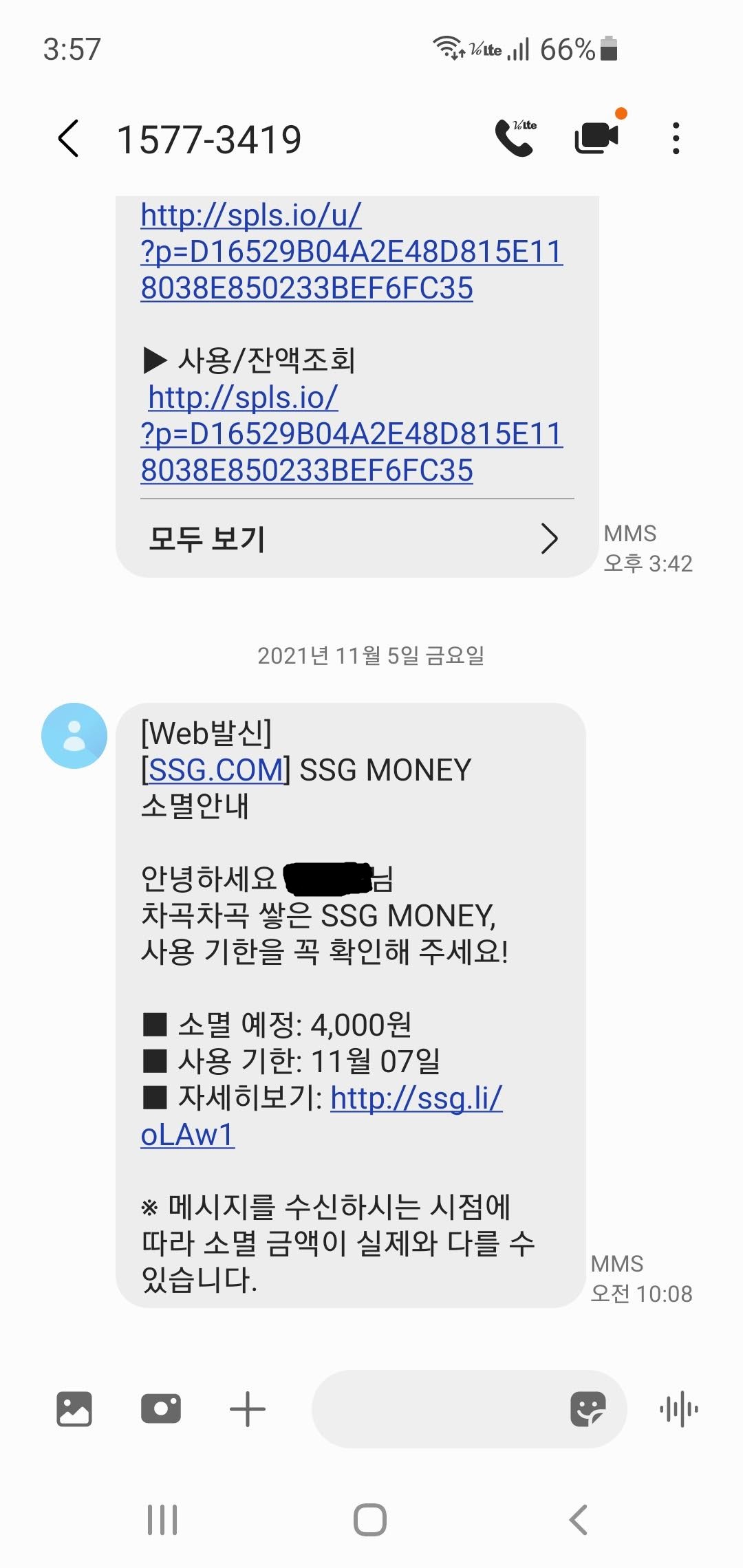Open recent apps from navigation bar
The image size is (743, 1568).
click(162, 1520)
